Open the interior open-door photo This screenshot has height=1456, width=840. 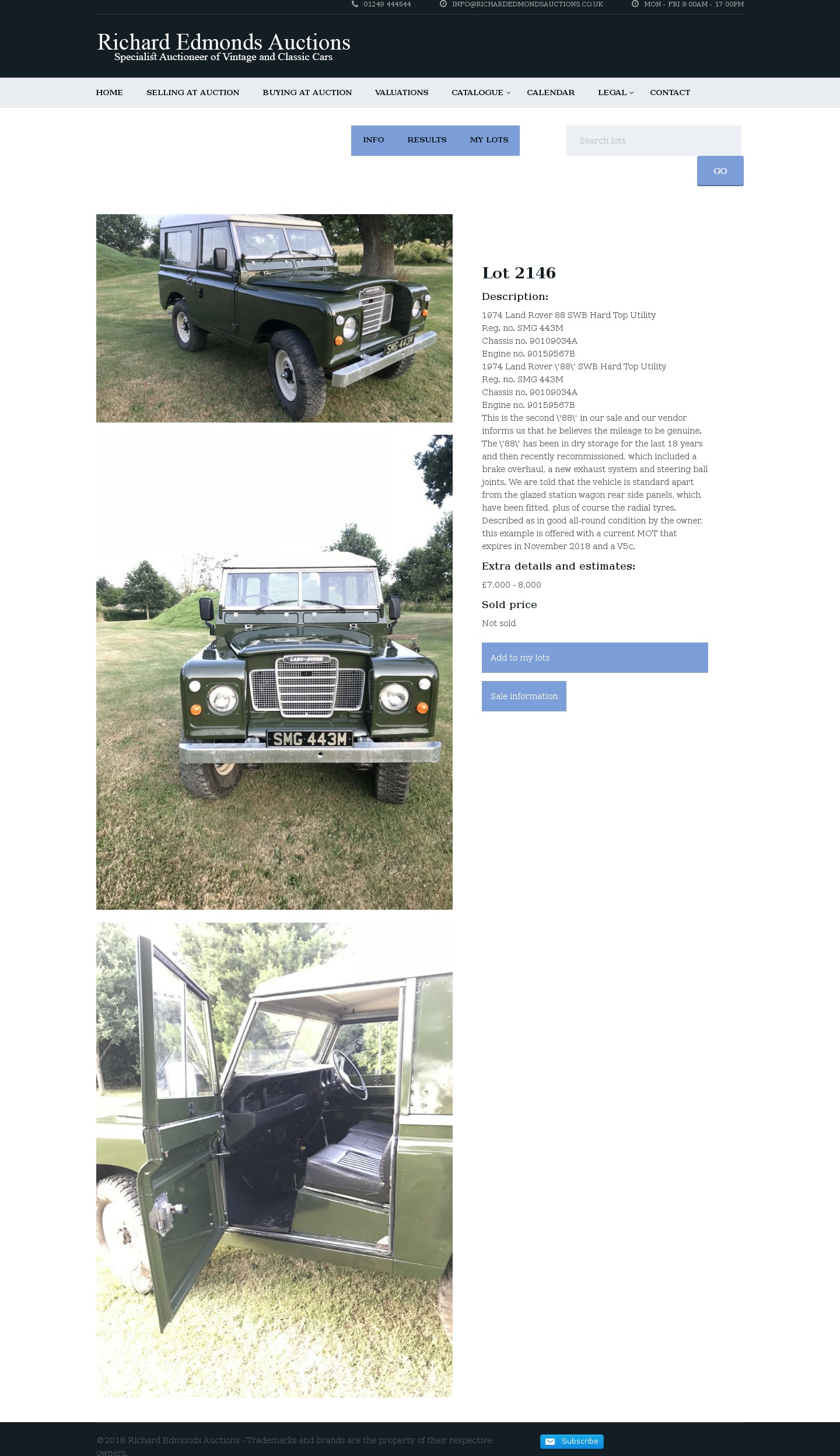point(274,1160)
